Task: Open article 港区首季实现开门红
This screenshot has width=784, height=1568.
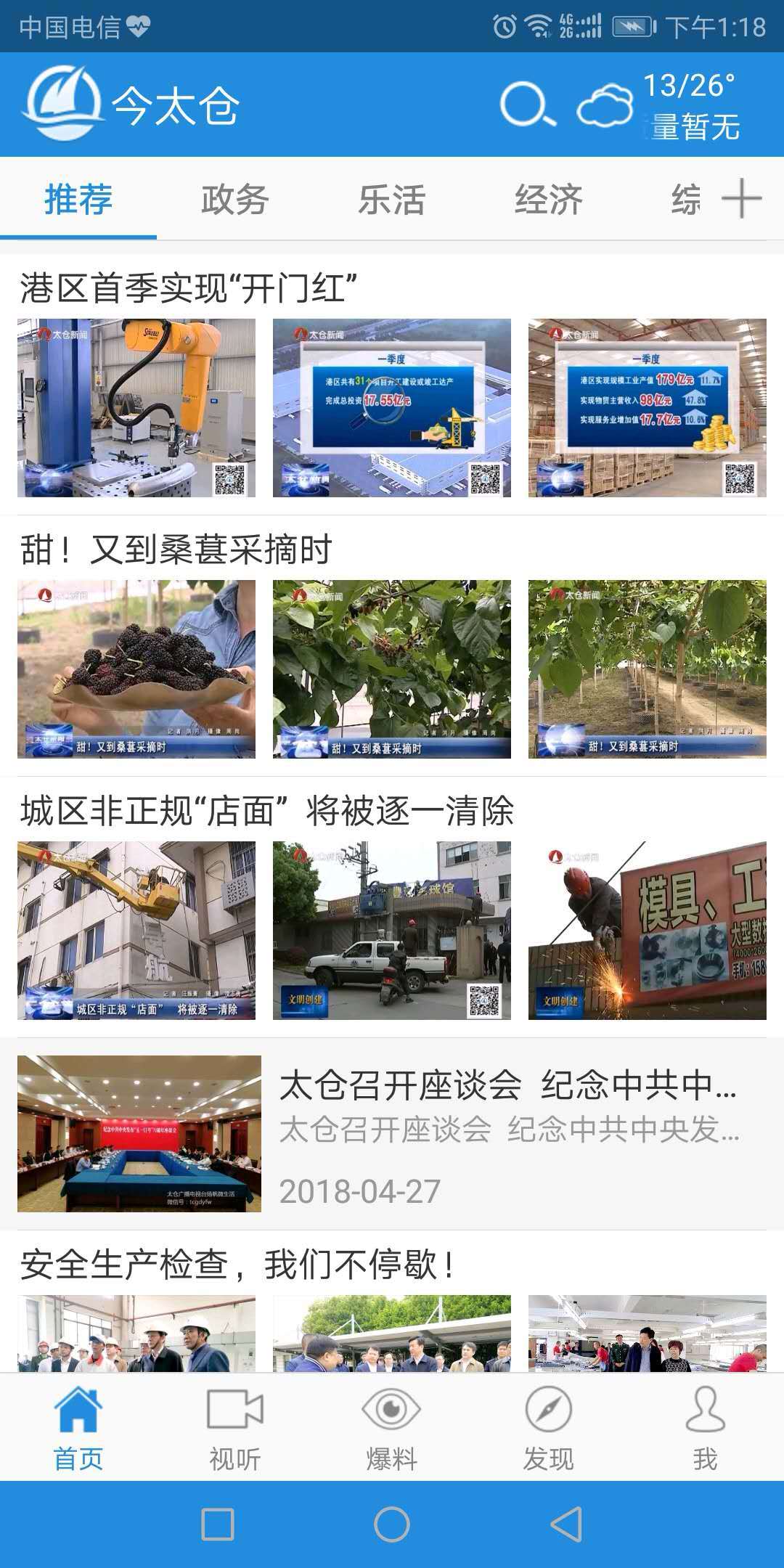Action: tap(187, 285)
